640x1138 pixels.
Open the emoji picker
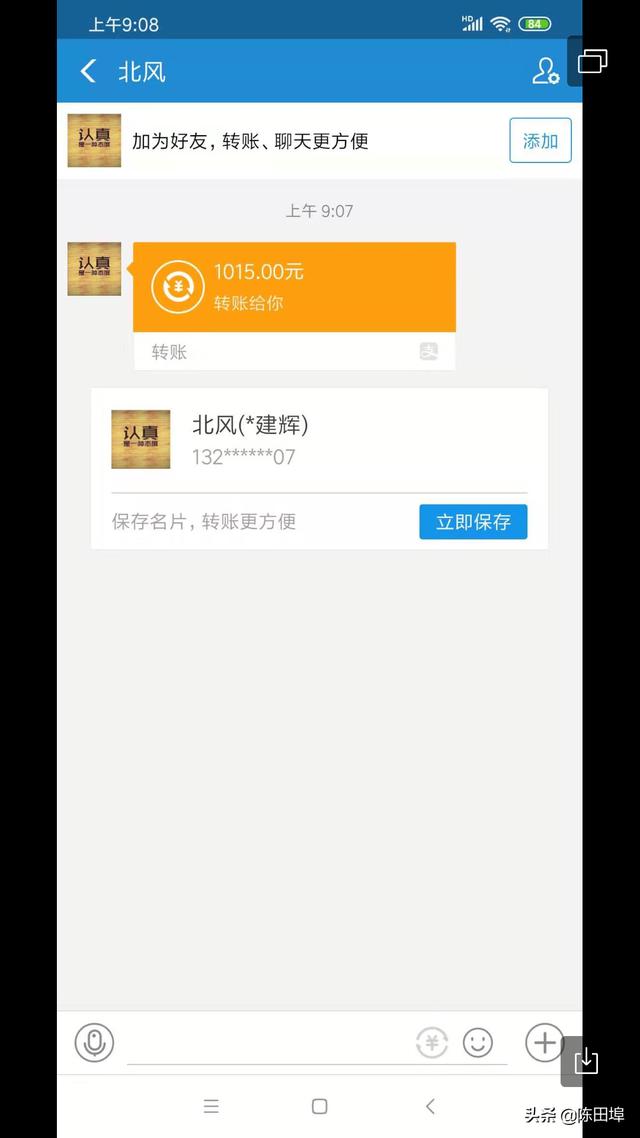478,1044
